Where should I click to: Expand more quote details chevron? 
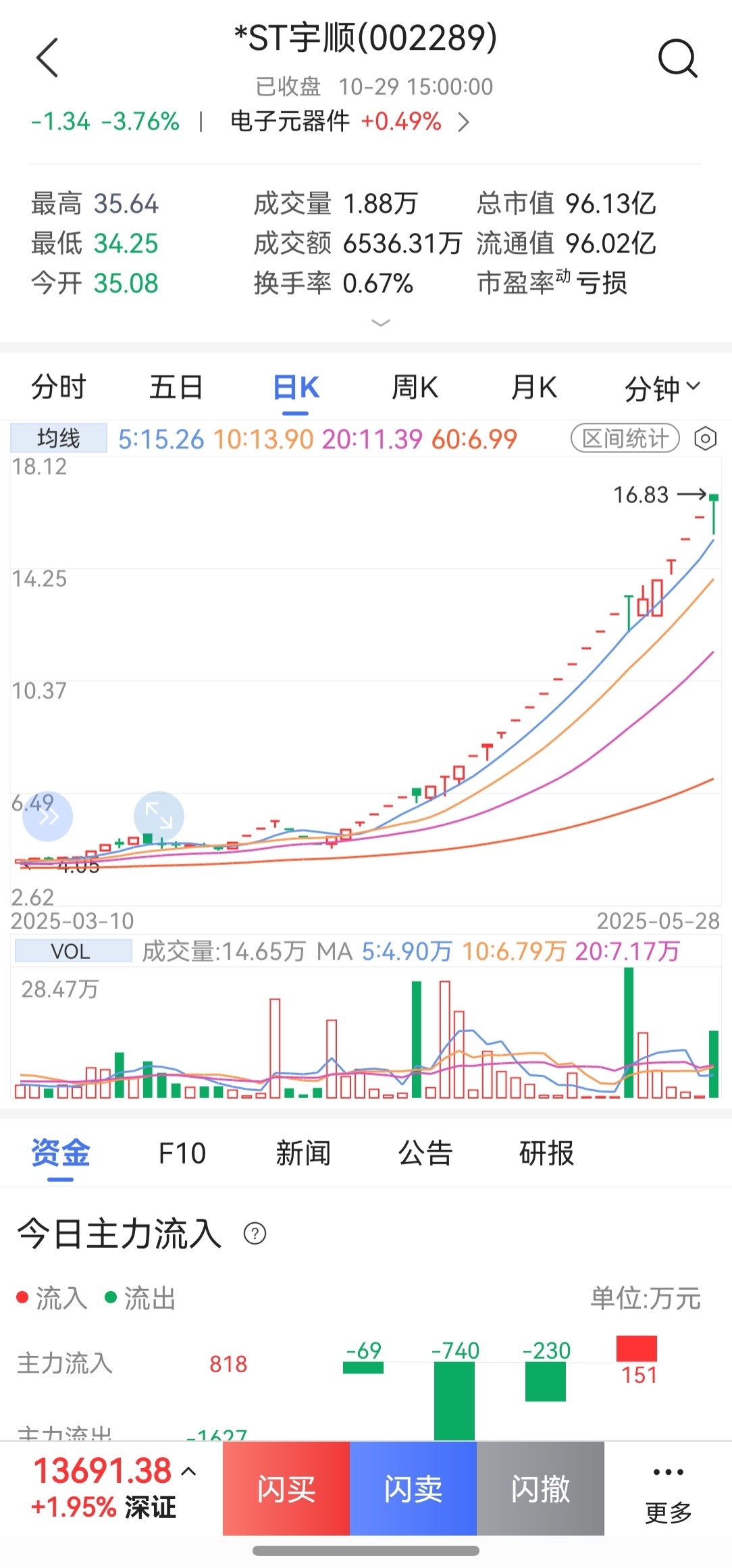pyautogui.click(x=381, y=323)
